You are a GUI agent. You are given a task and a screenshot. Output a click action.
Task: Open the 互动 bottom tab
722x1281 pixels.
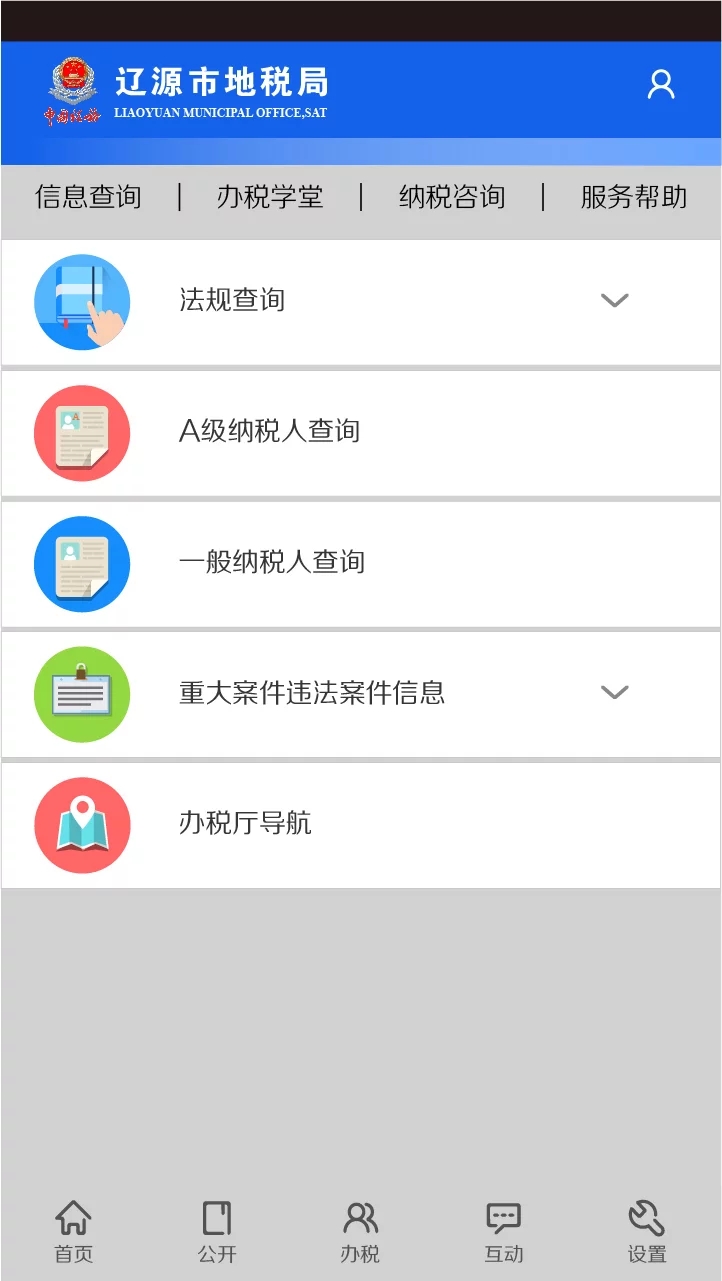(x=504, y=1232)
